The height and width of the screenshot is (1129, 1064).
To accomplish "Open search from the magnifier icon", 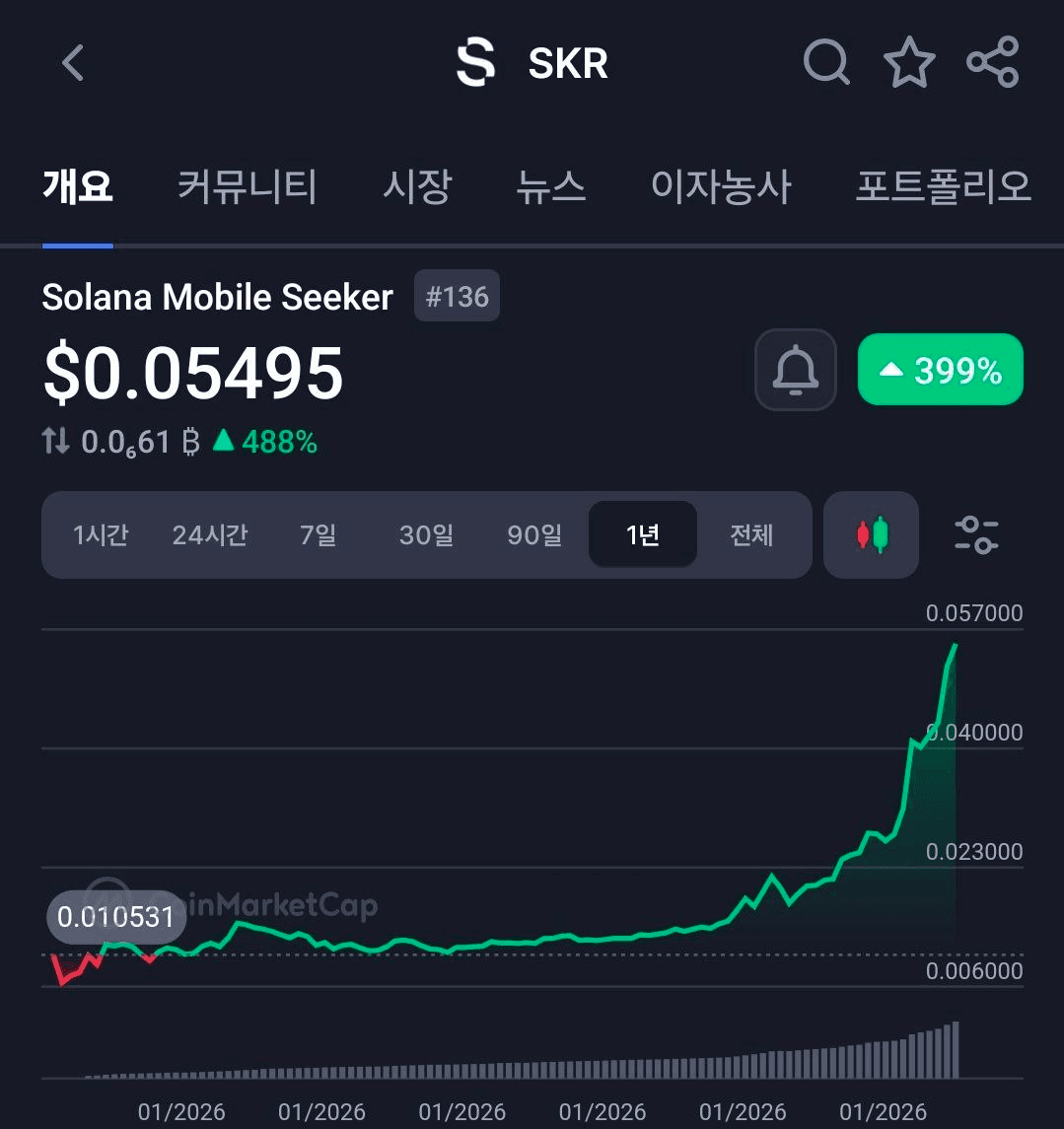I will tap(826, 63).
